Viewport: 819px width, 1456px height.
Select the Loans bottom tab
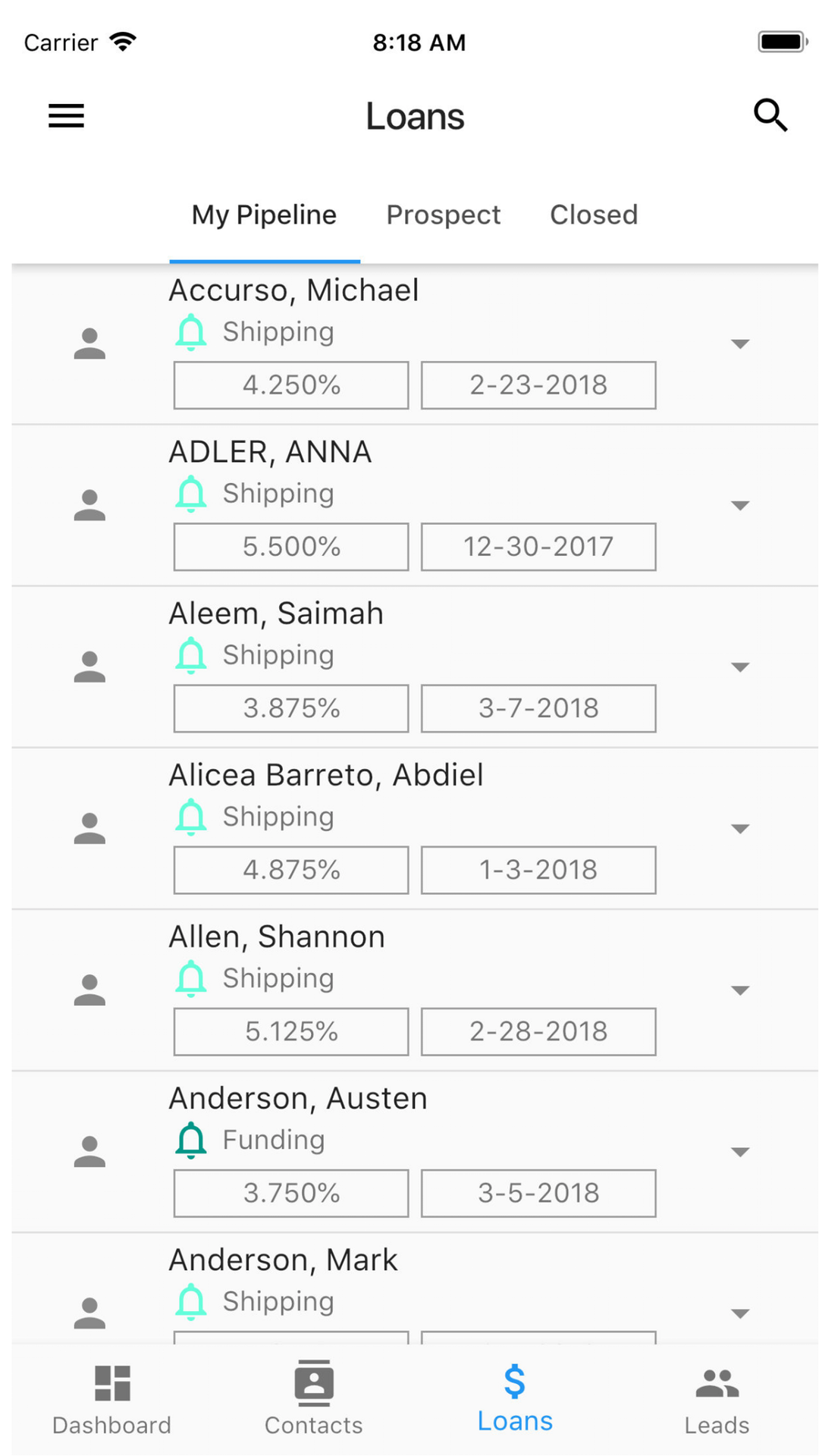tap(515, 1399)
